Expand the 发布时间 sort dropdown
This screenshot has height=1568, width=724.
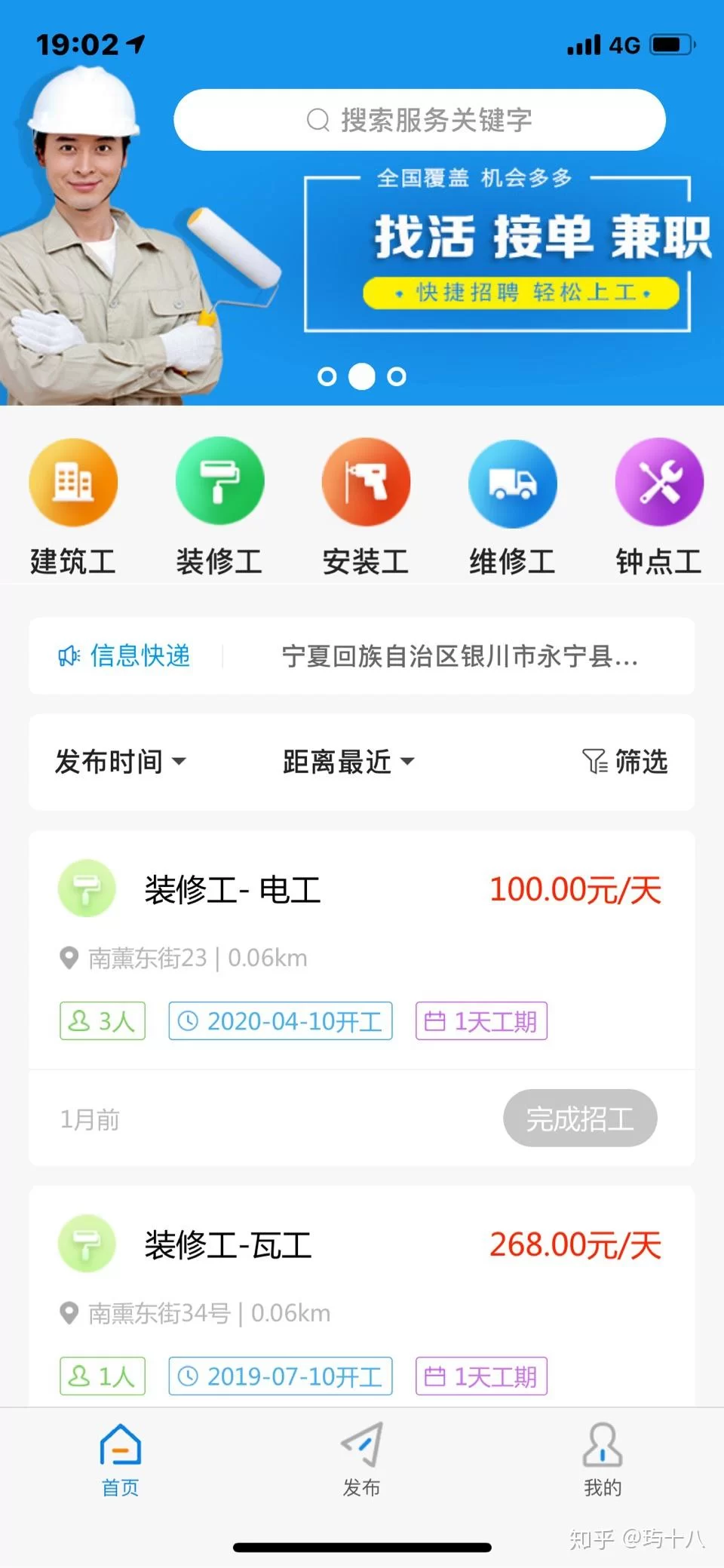(121, 762)
